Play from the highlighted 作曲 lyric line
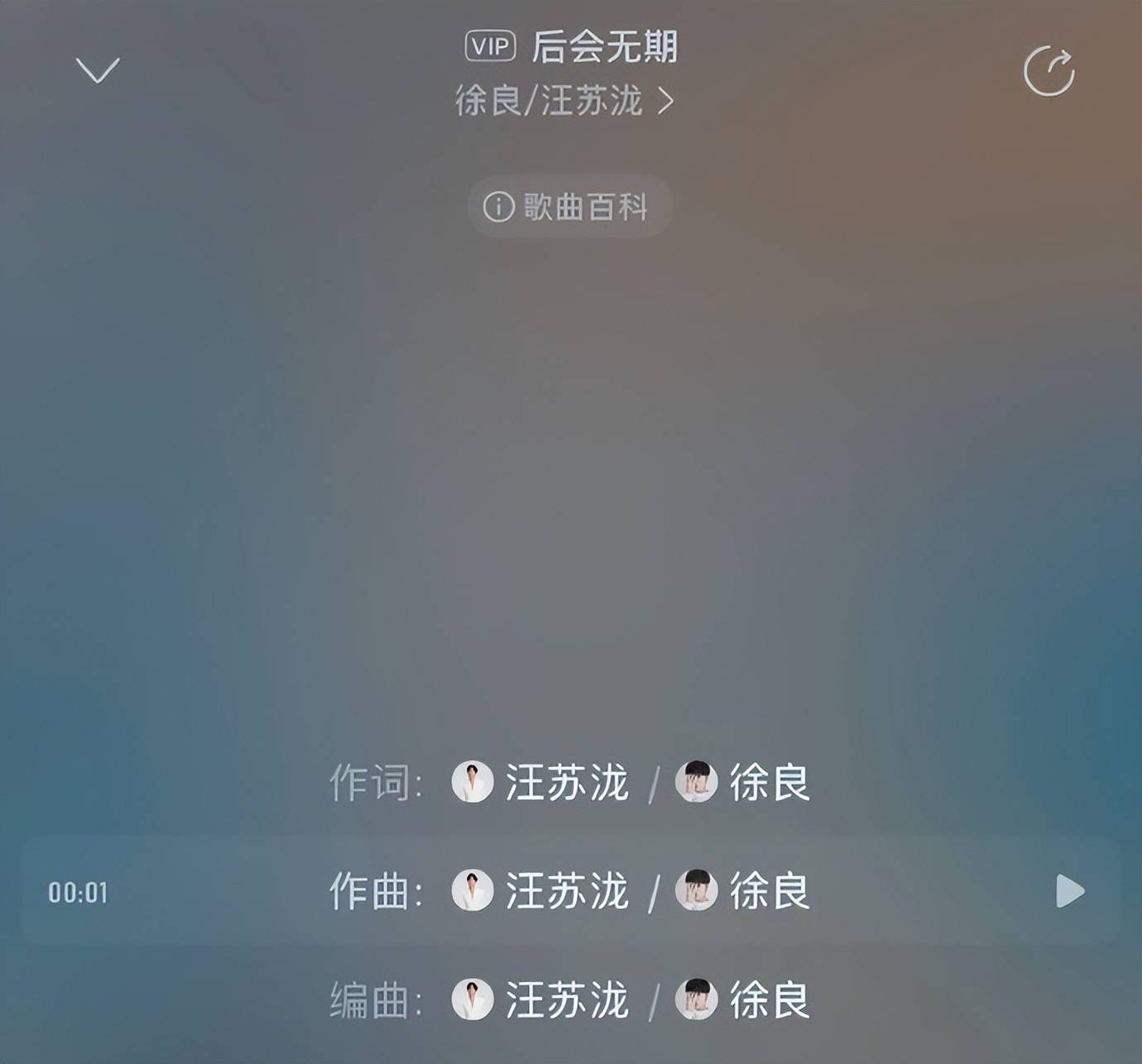1142x1064 pixels. point(1070,891)
